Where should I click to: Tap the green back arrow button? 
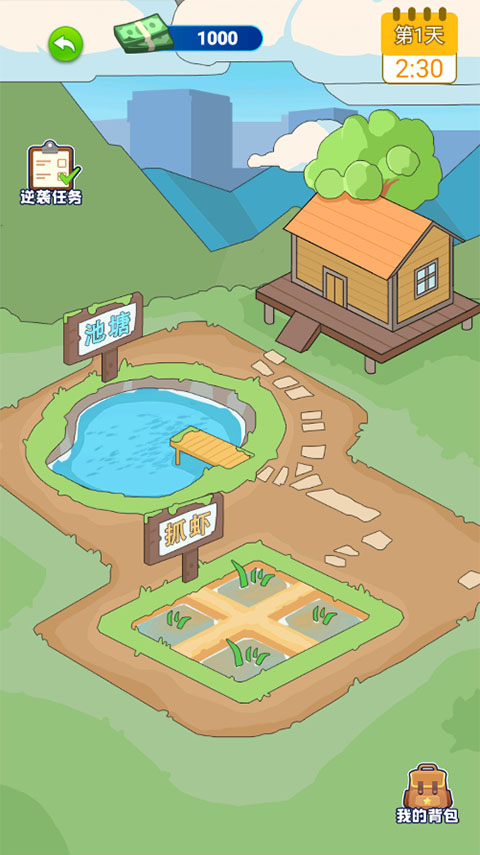point(65,44)
